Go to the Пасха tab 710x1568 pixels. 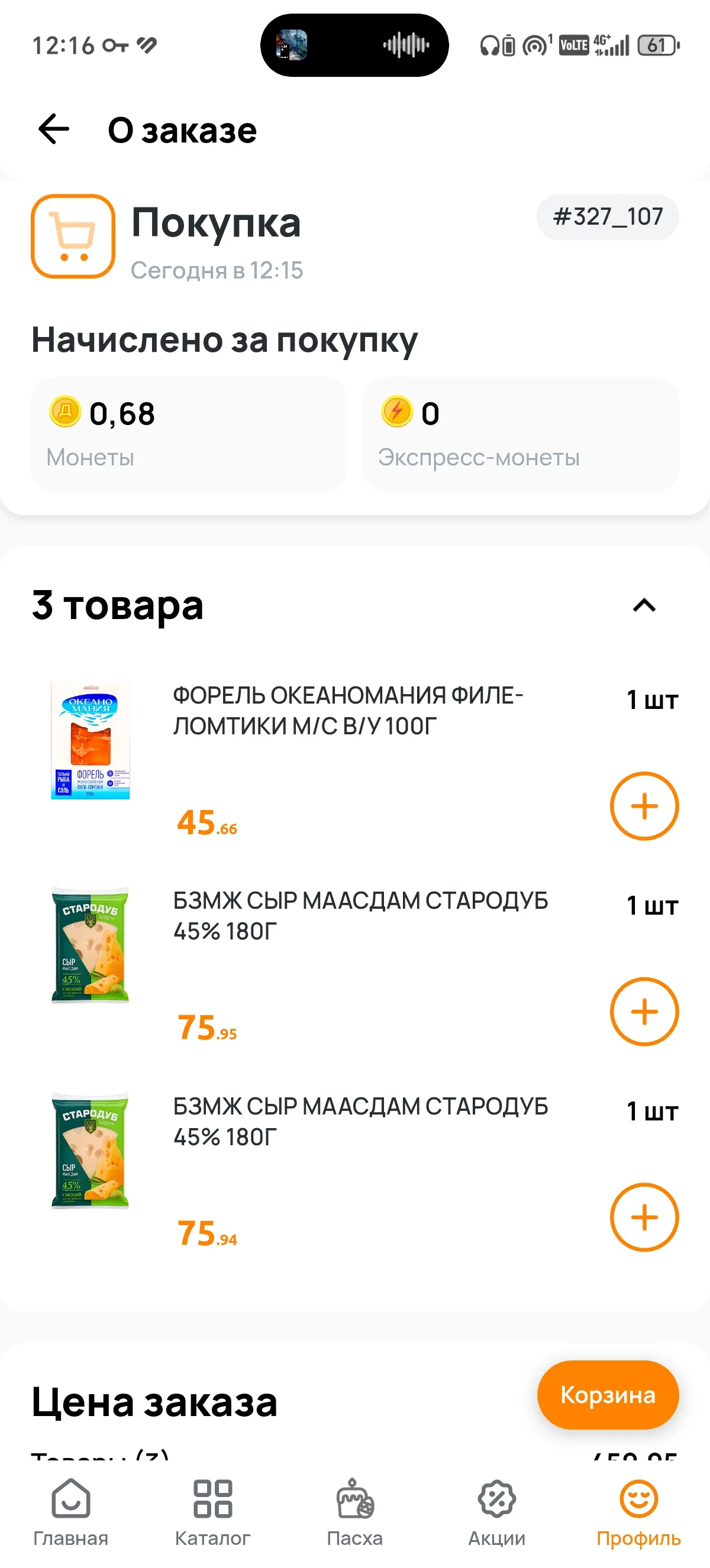coord(355,1512)
